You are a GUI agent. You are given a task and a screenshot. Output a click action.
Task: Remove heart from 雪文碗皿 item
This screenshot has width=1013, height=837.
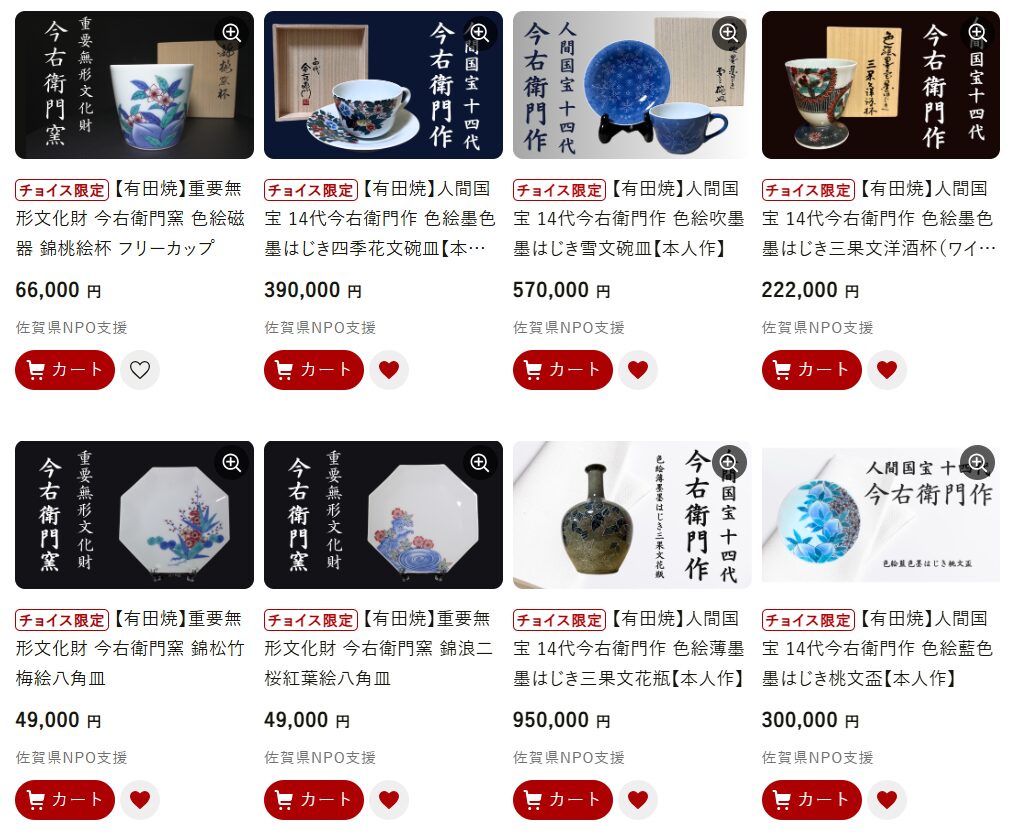tap(638, 370)
